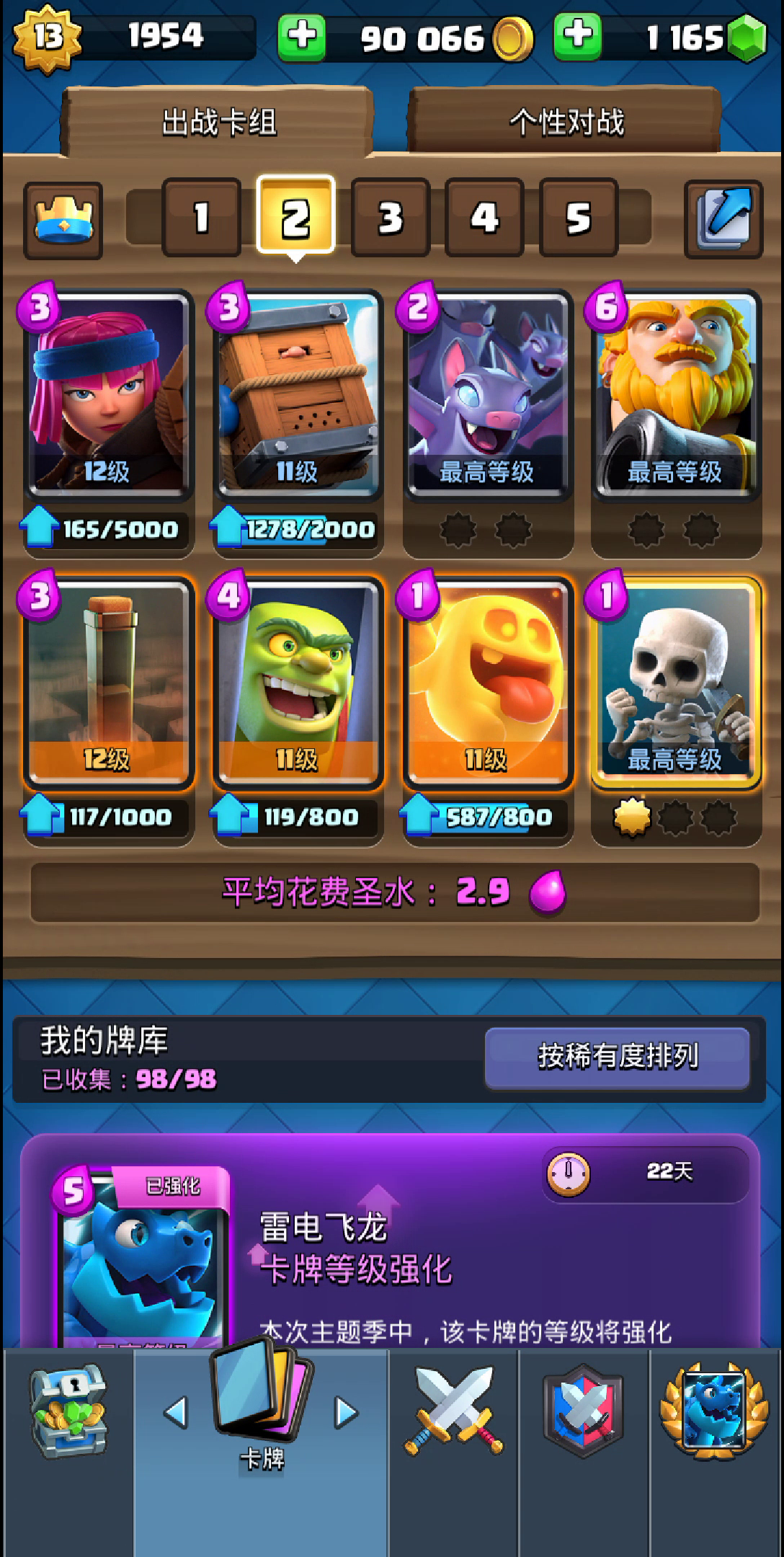Change sorting with the 按稀有度排列 button

click(618, 1057)
